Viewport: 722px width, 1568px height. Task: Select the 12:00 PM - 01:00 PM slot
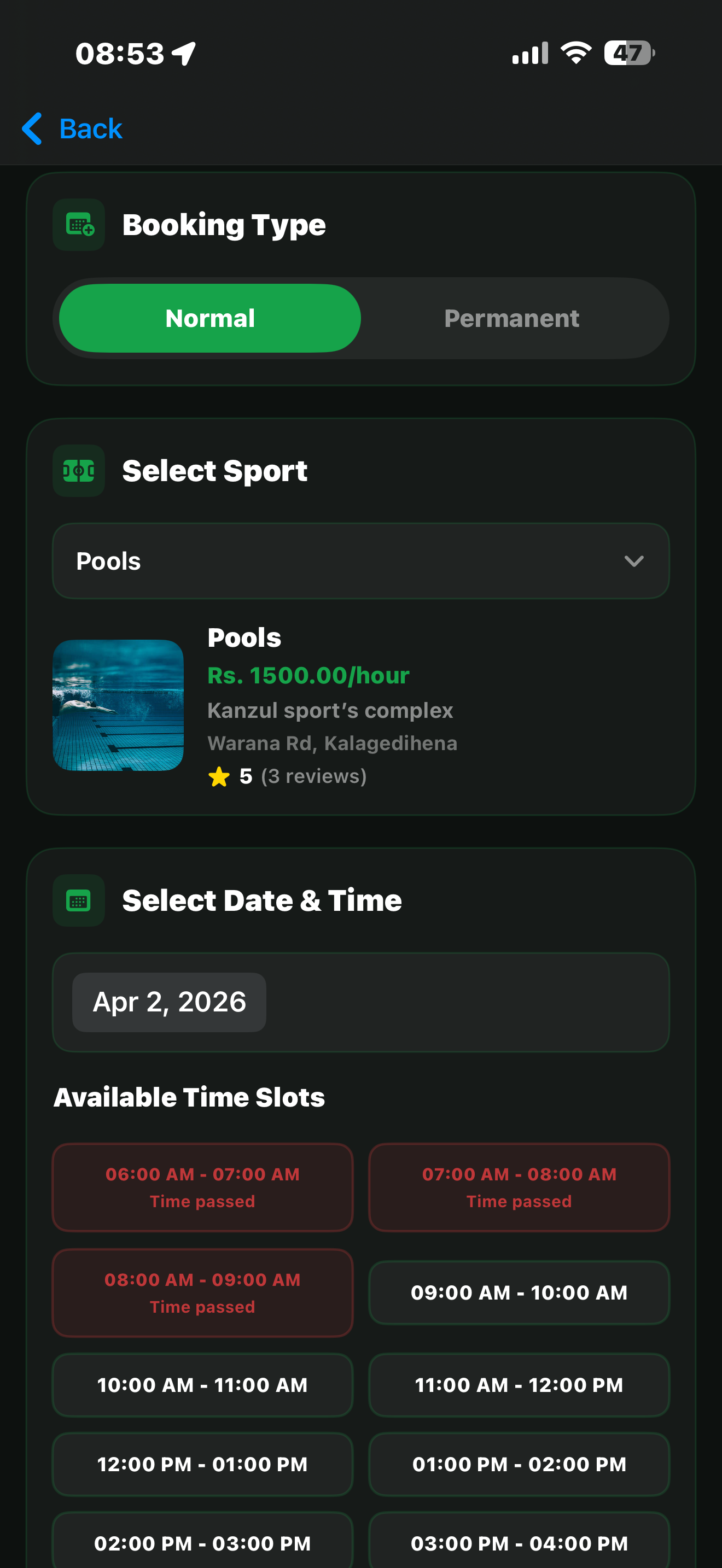coord(202,1464)
